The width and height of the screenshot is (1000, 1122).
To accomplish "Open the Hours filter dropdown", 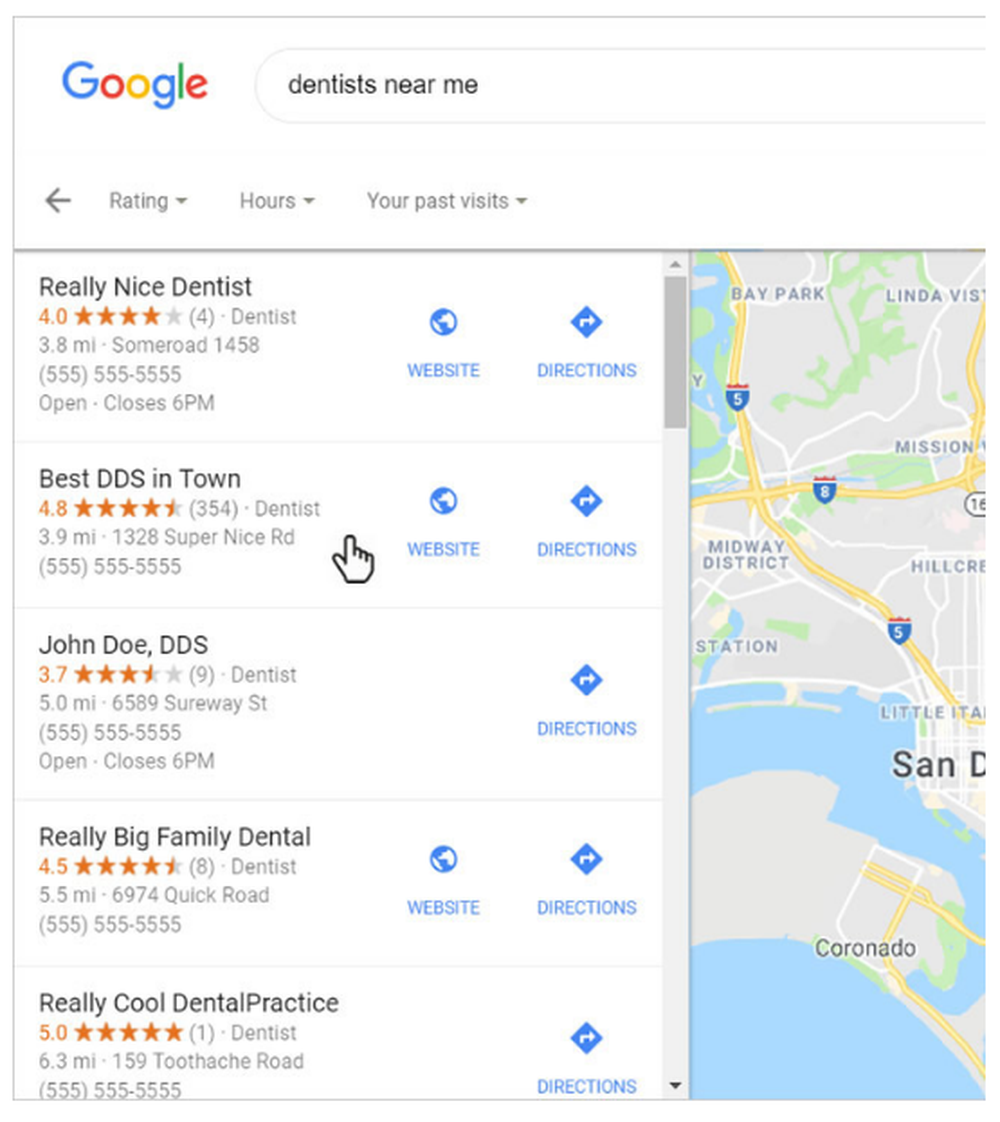I will point(276,200).
